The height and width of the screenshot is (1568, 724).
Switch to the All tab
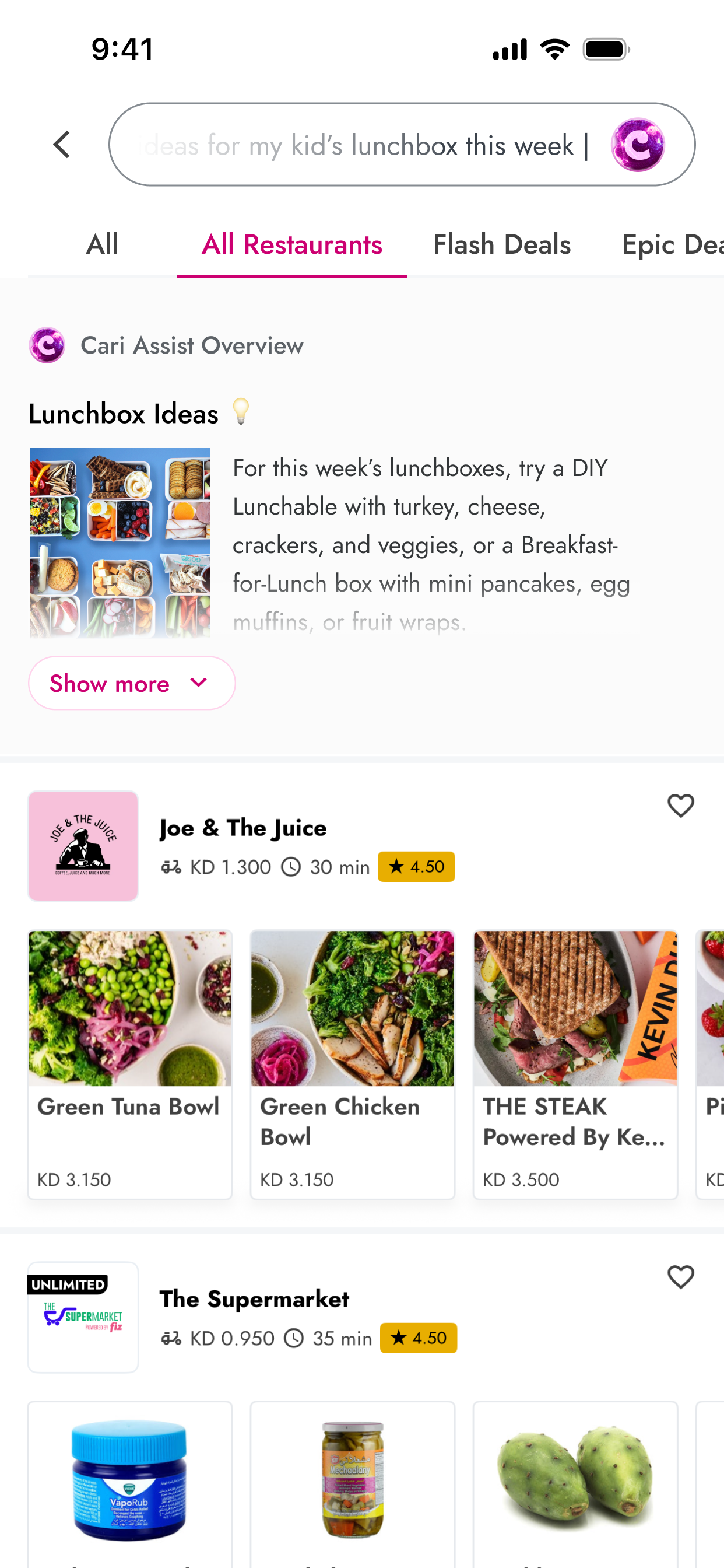click(101, 244)
